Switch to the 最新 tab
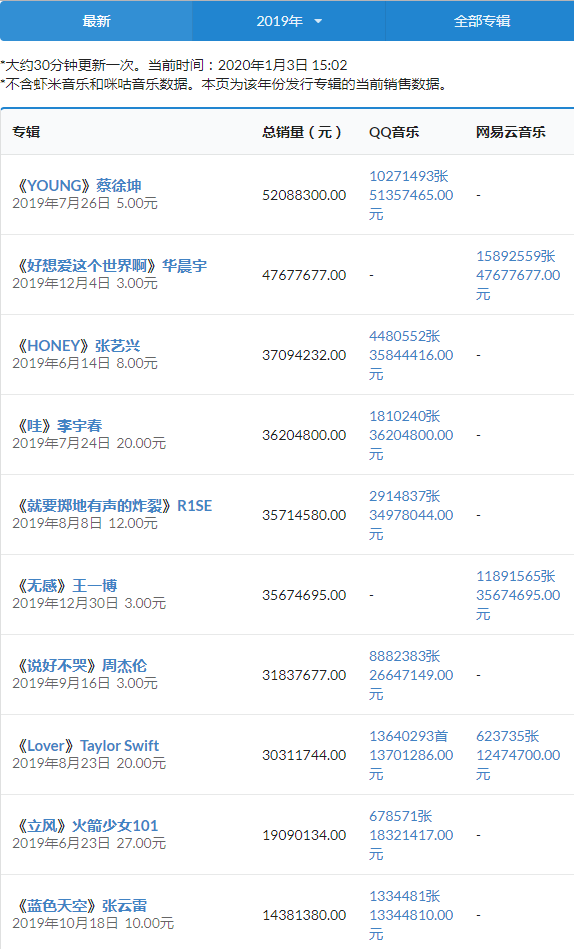 click(x=96, y=21)
